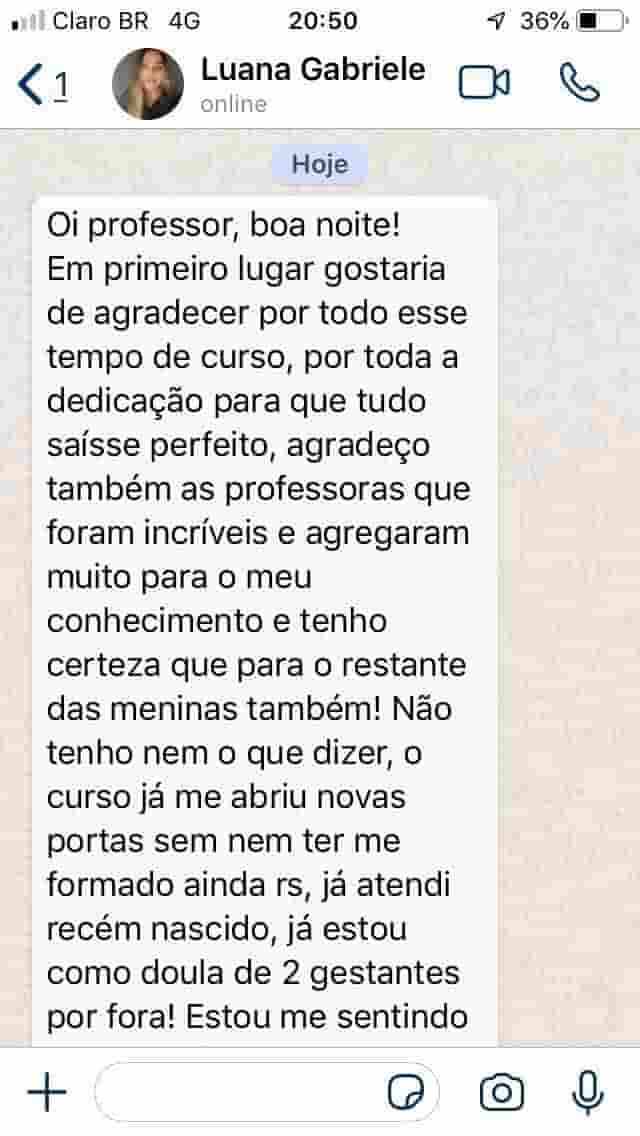The height and width of the screenshot is (1136, 640).
Task: Open the attachment plus menu
Action: tap(46, 1092)
